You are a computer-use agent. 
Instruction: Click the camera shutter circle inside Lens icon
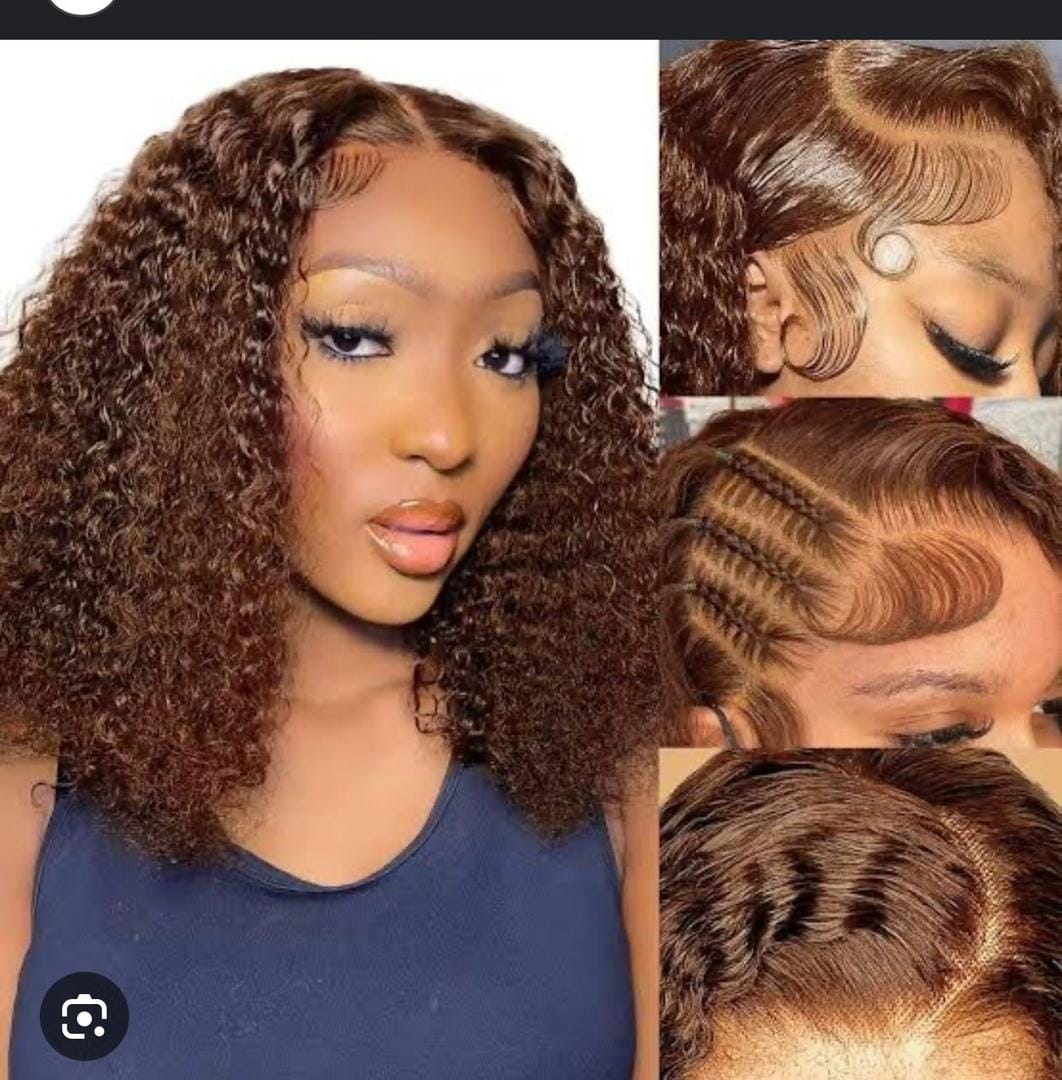tap(84, 1015)
